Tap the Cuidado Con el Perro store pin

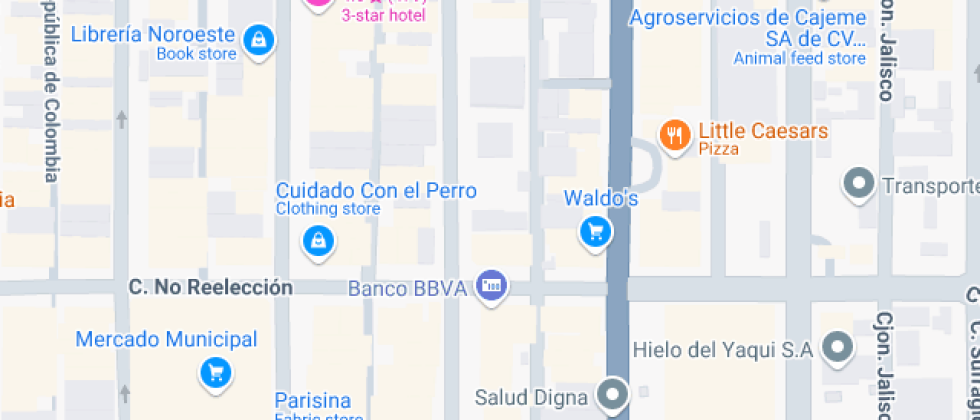coord(317,241)
